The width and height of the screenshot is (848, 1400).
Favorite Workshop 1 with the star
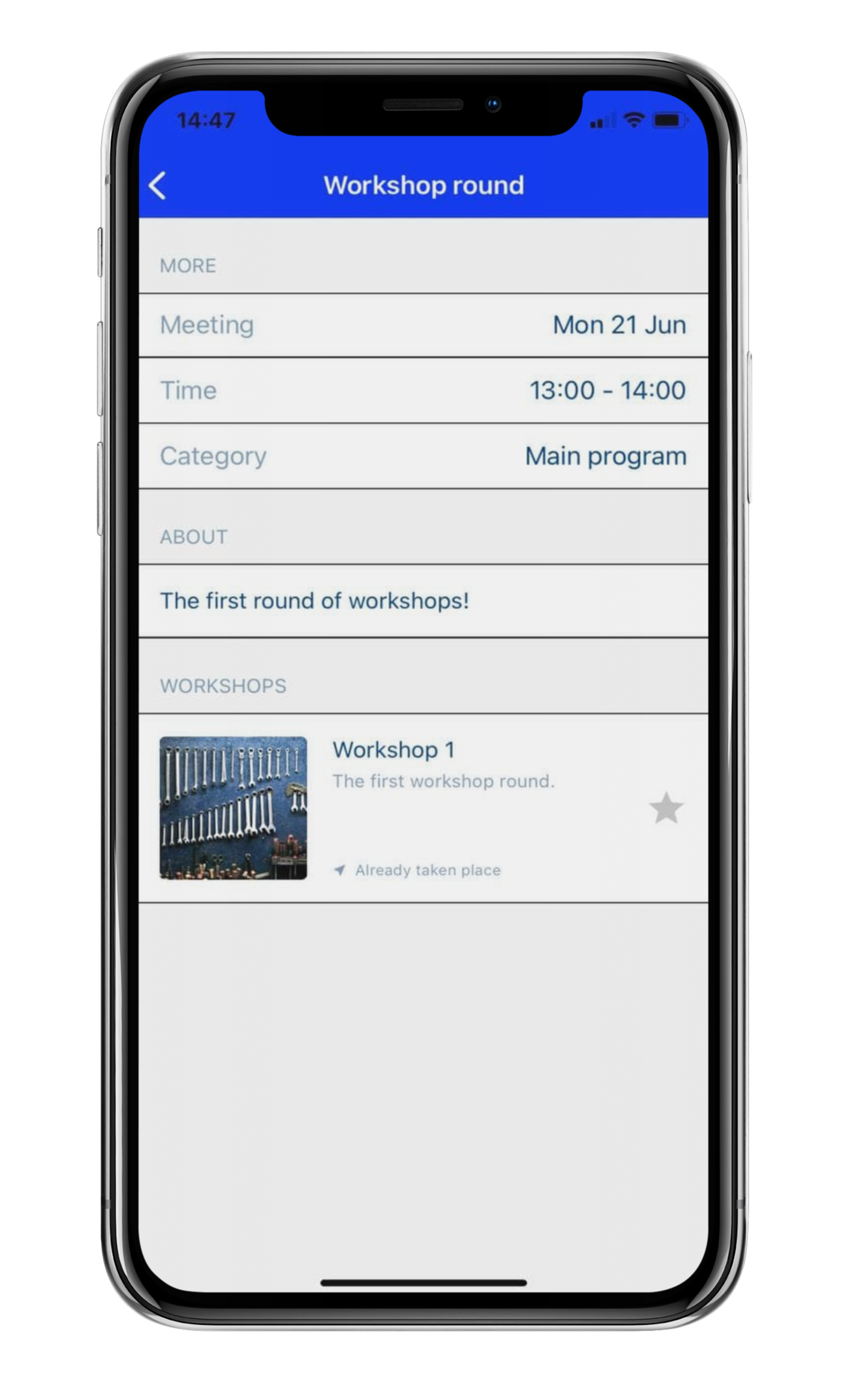[x=665, y=807]
